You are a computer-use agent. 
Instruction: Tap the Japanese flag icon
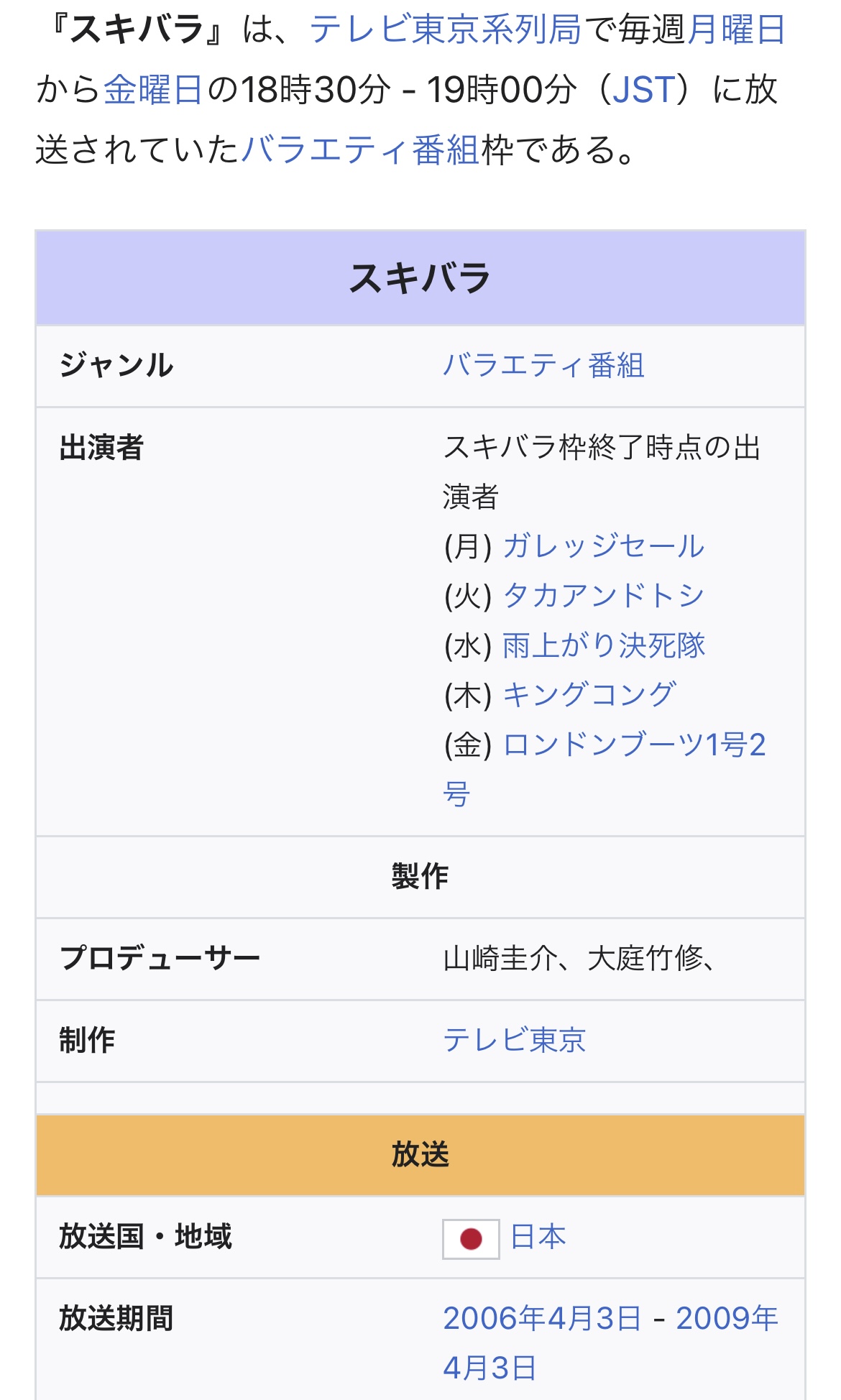[x=471, y=1239]
